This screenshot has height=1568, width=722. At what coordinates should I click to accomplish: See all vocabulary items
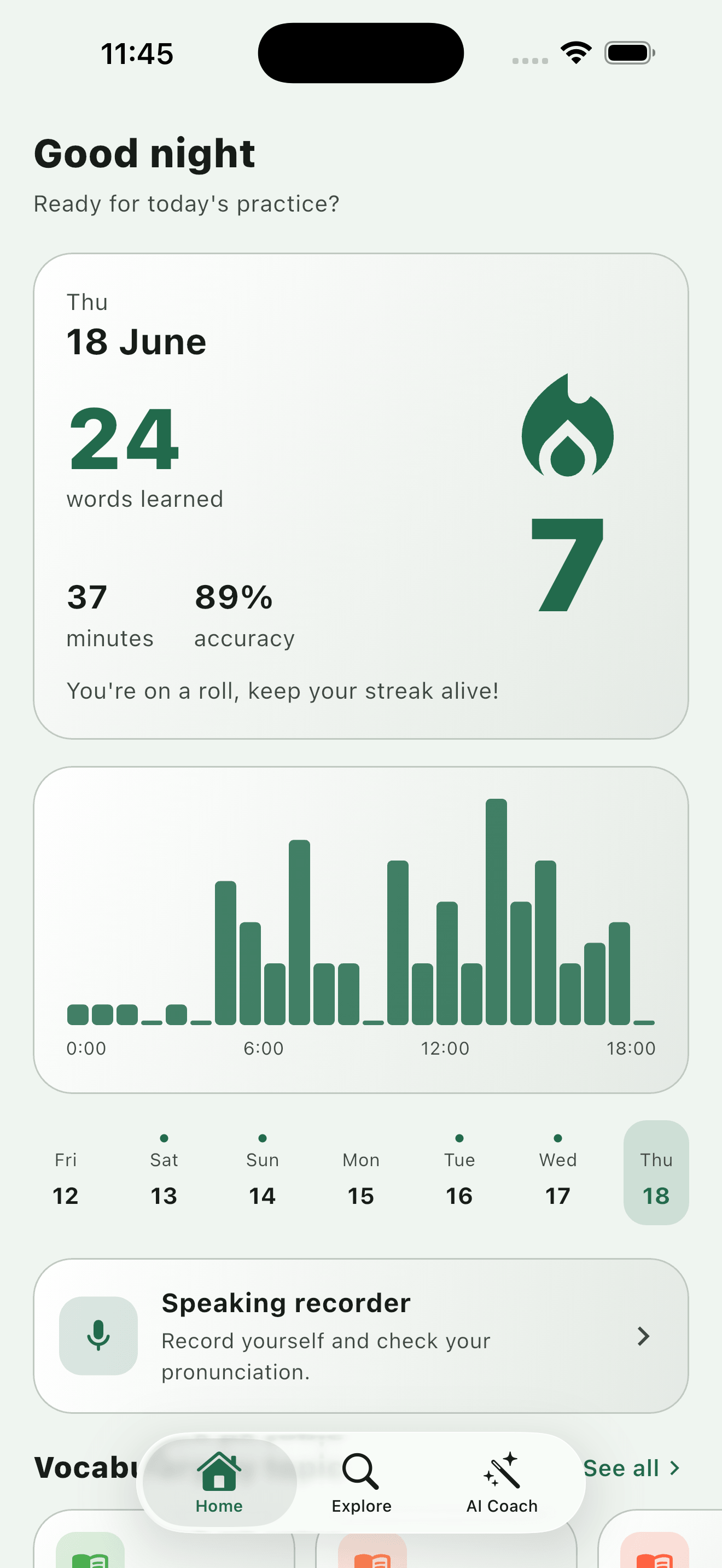pyautogui.click(x=631, y=1468)
